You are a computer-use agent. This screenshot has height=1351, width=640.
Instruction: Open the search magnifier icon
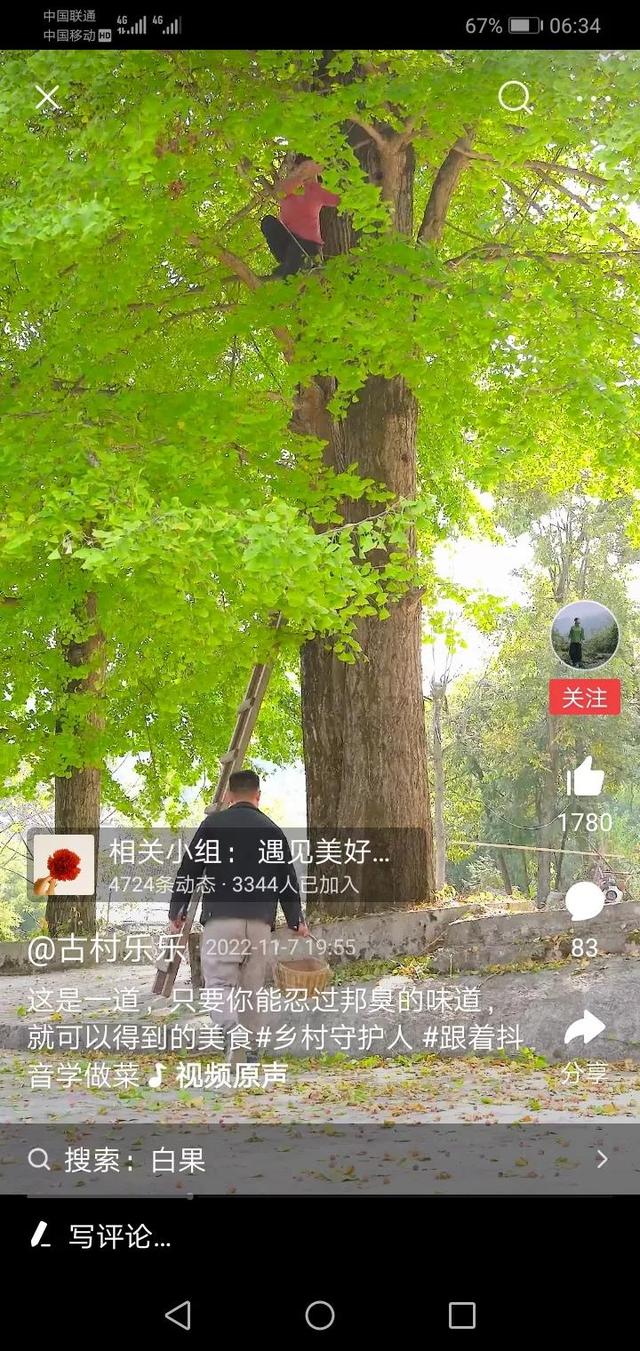click(514, 97)
